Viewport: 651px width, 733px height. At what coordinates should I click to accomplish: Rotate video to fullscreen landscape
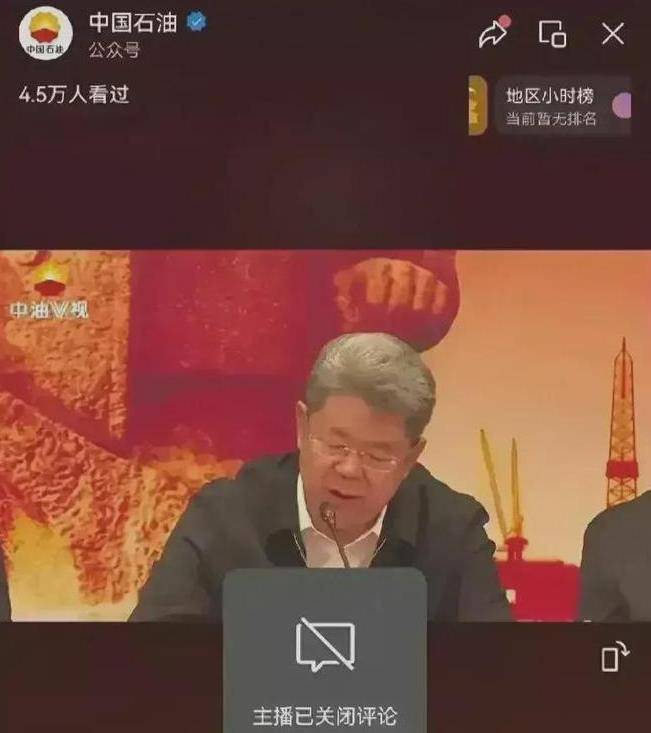[x=614, y=657]
